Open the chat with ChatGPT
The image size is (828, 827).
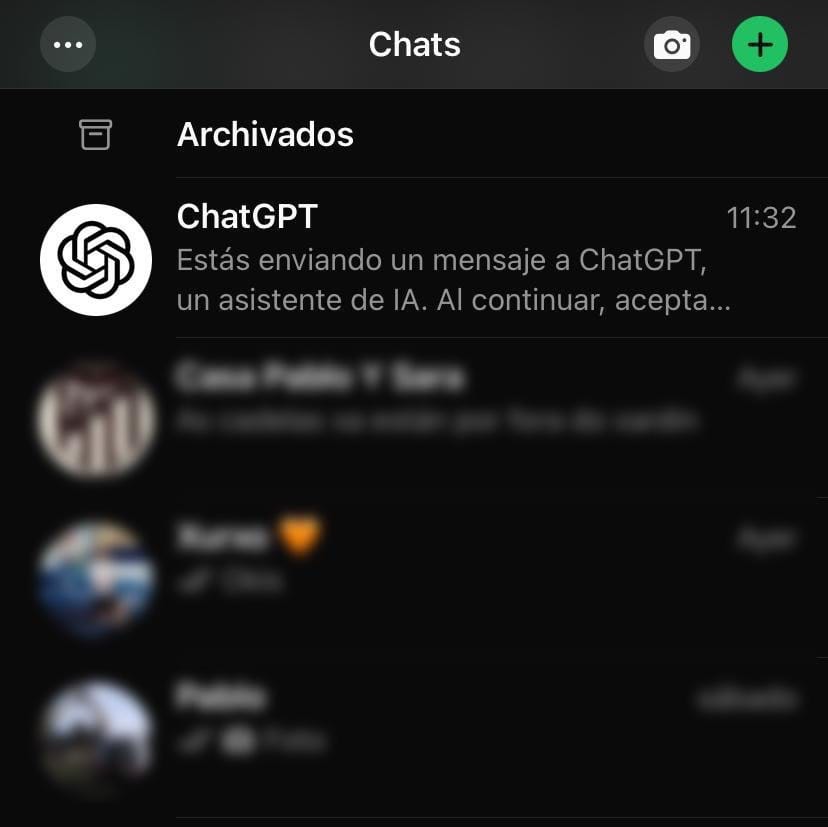(450, 260)
